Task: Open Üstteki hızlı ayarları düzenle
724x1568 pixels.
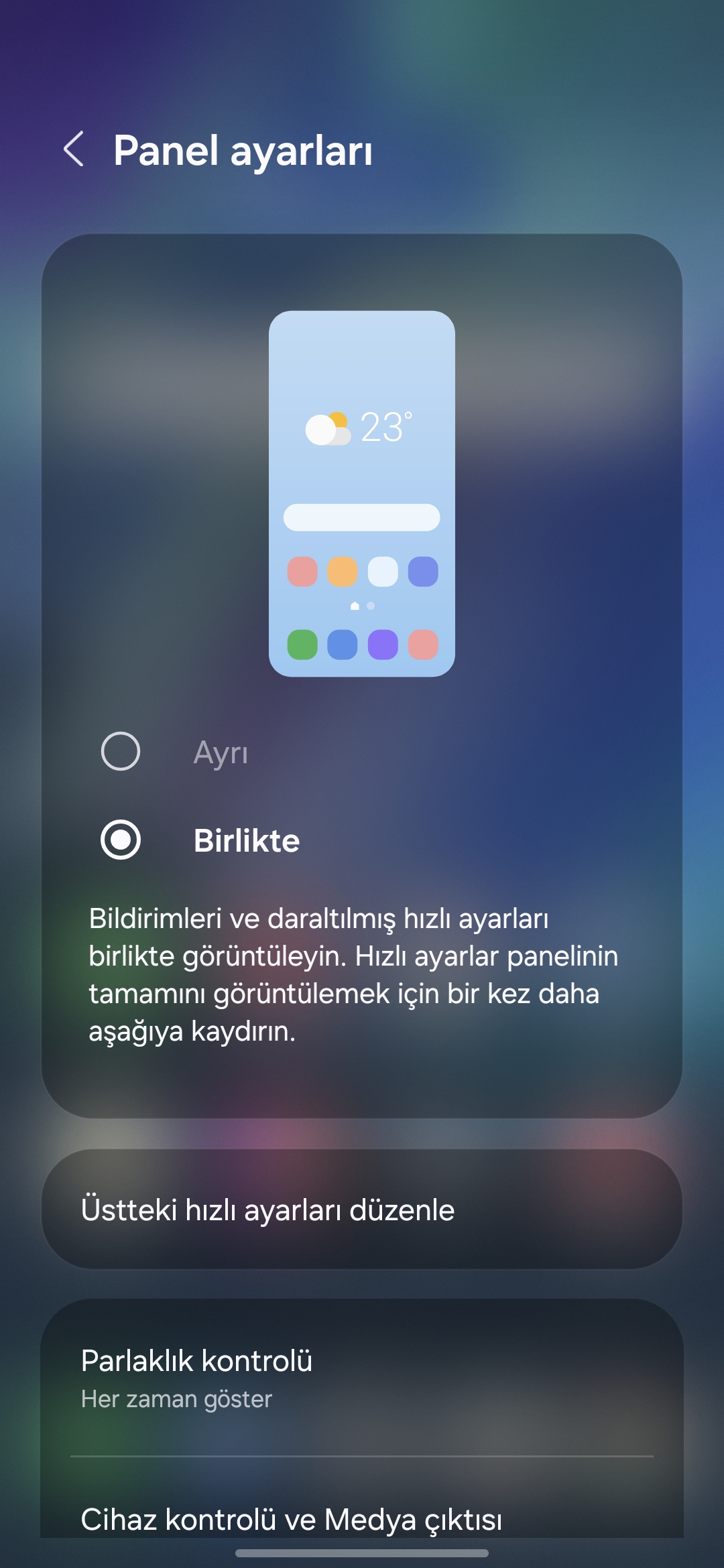Action: (x=362, y=1210)
